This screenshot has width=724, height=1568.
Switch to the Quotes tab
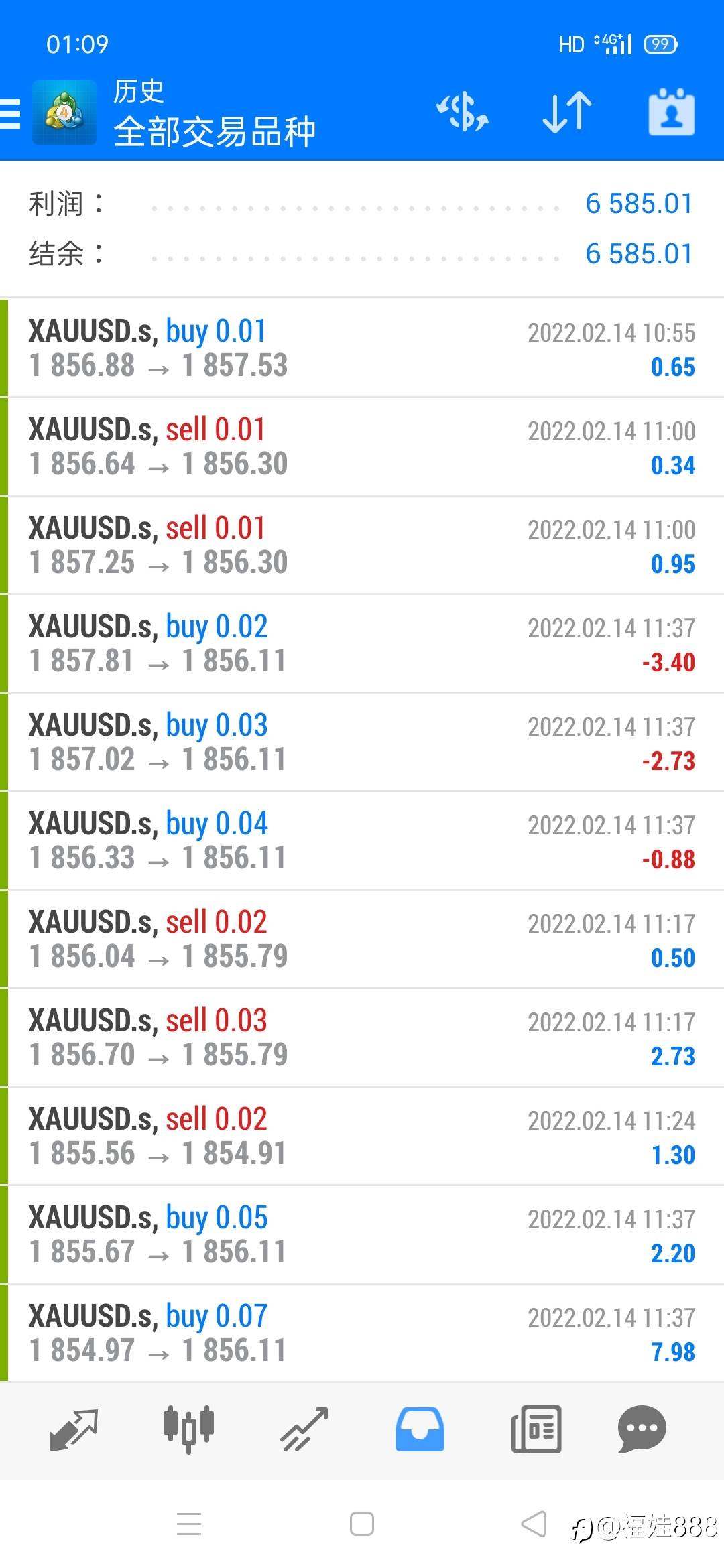tap(74, 1429)
